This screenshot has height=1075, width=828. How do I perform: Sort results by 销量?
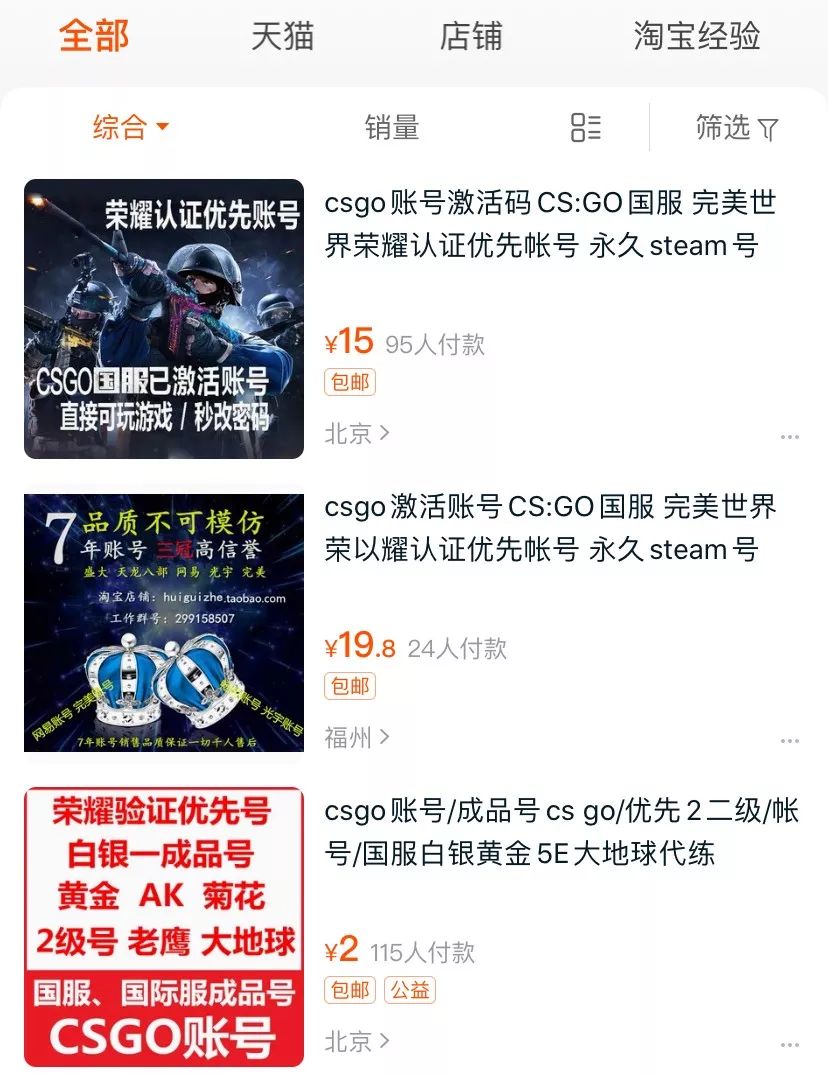(393, 129)
